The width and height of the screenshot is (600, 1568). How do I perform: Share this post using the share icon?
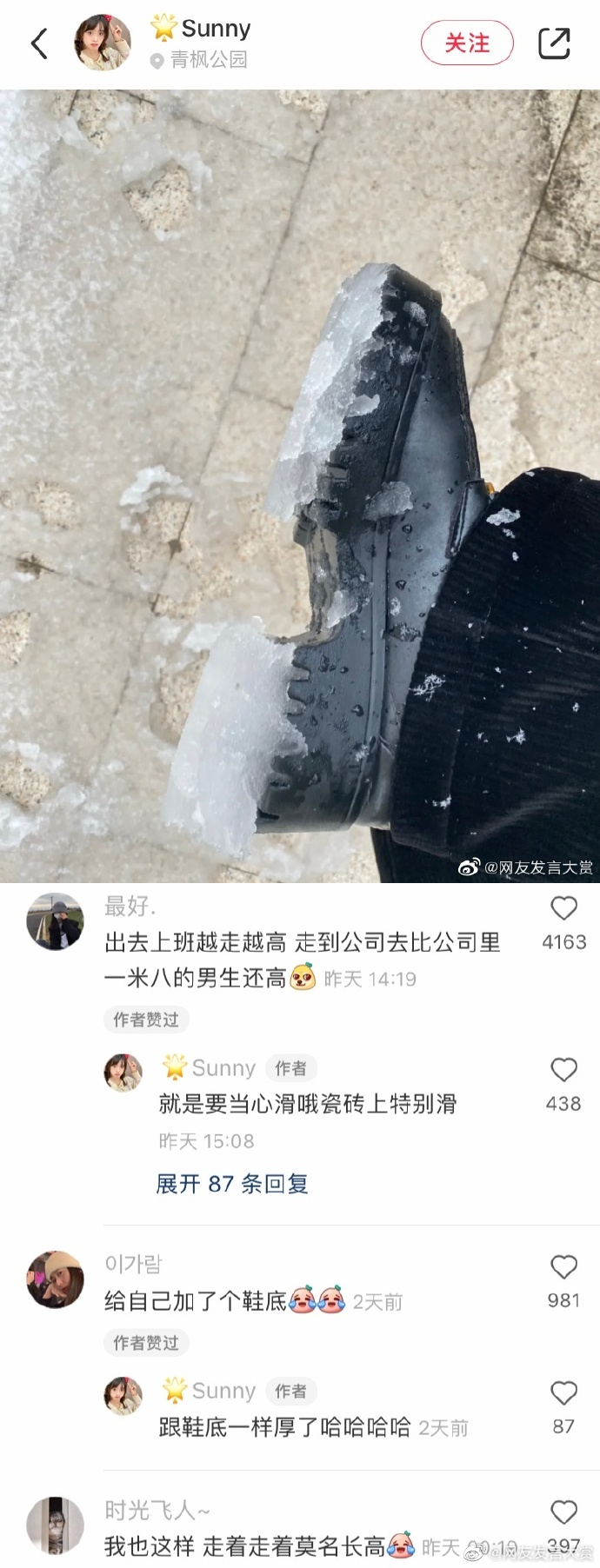tap(554, 43)
